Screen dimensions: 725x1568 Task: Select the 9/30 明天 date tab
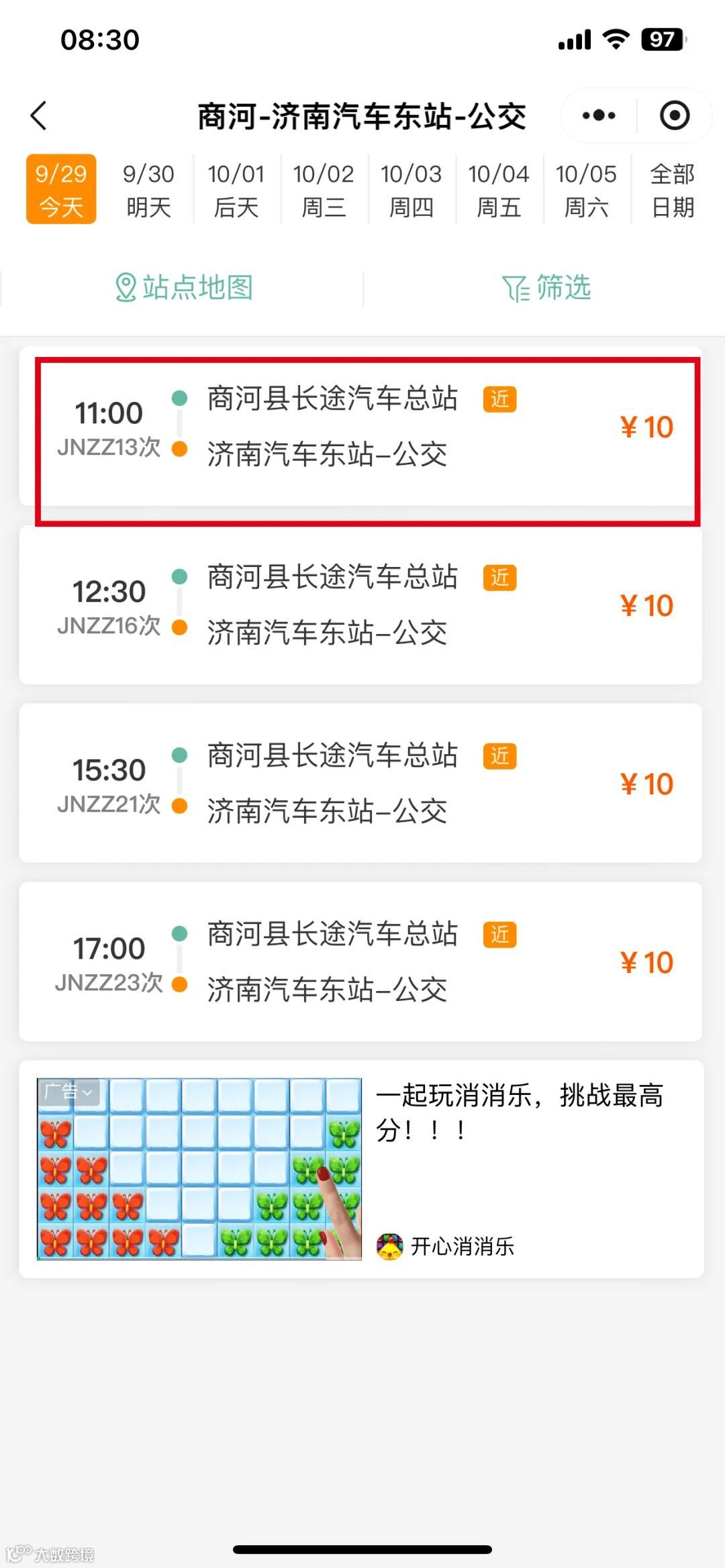point(148,190)
